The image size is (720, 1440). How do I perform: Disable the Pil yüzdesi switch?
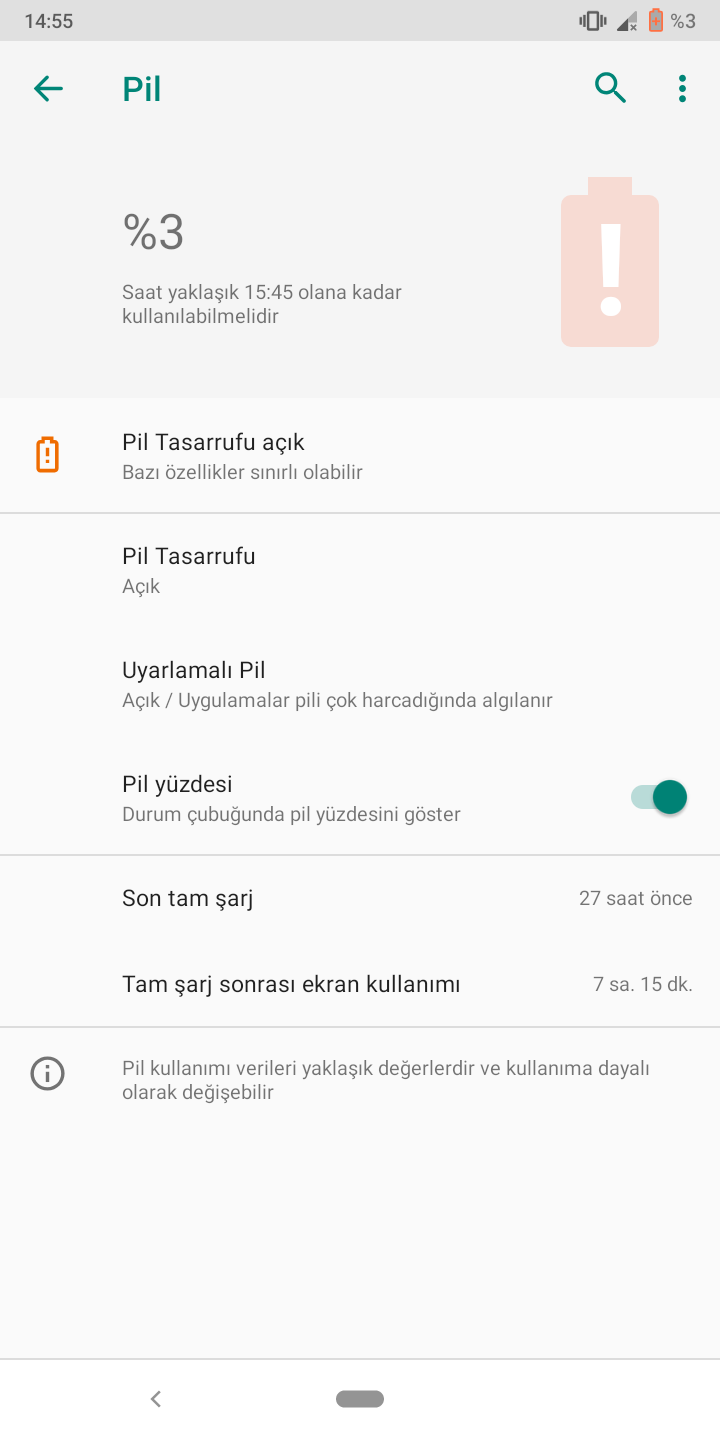coord(659,797)
